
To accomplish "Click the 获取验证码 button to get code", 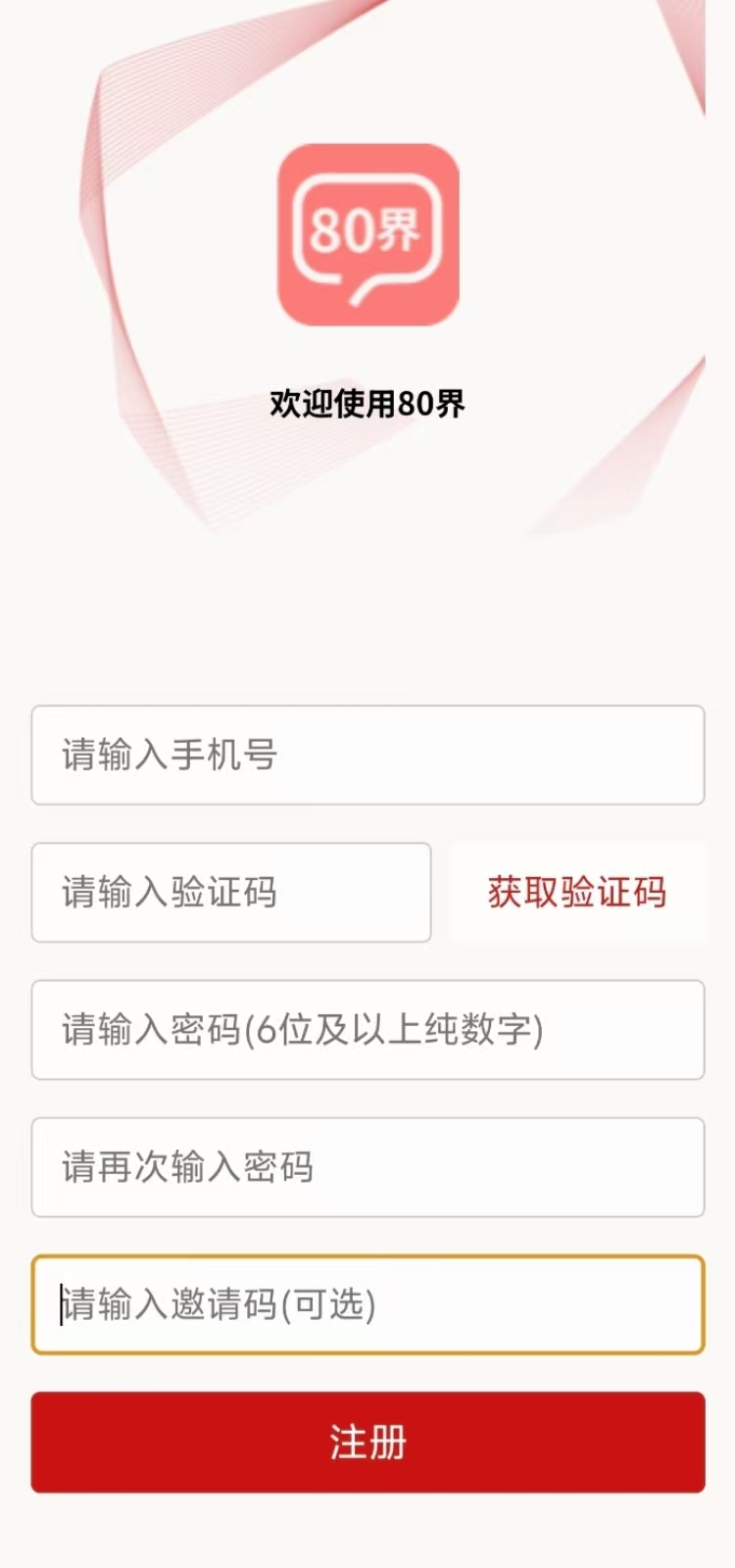I will coord(575,893).
